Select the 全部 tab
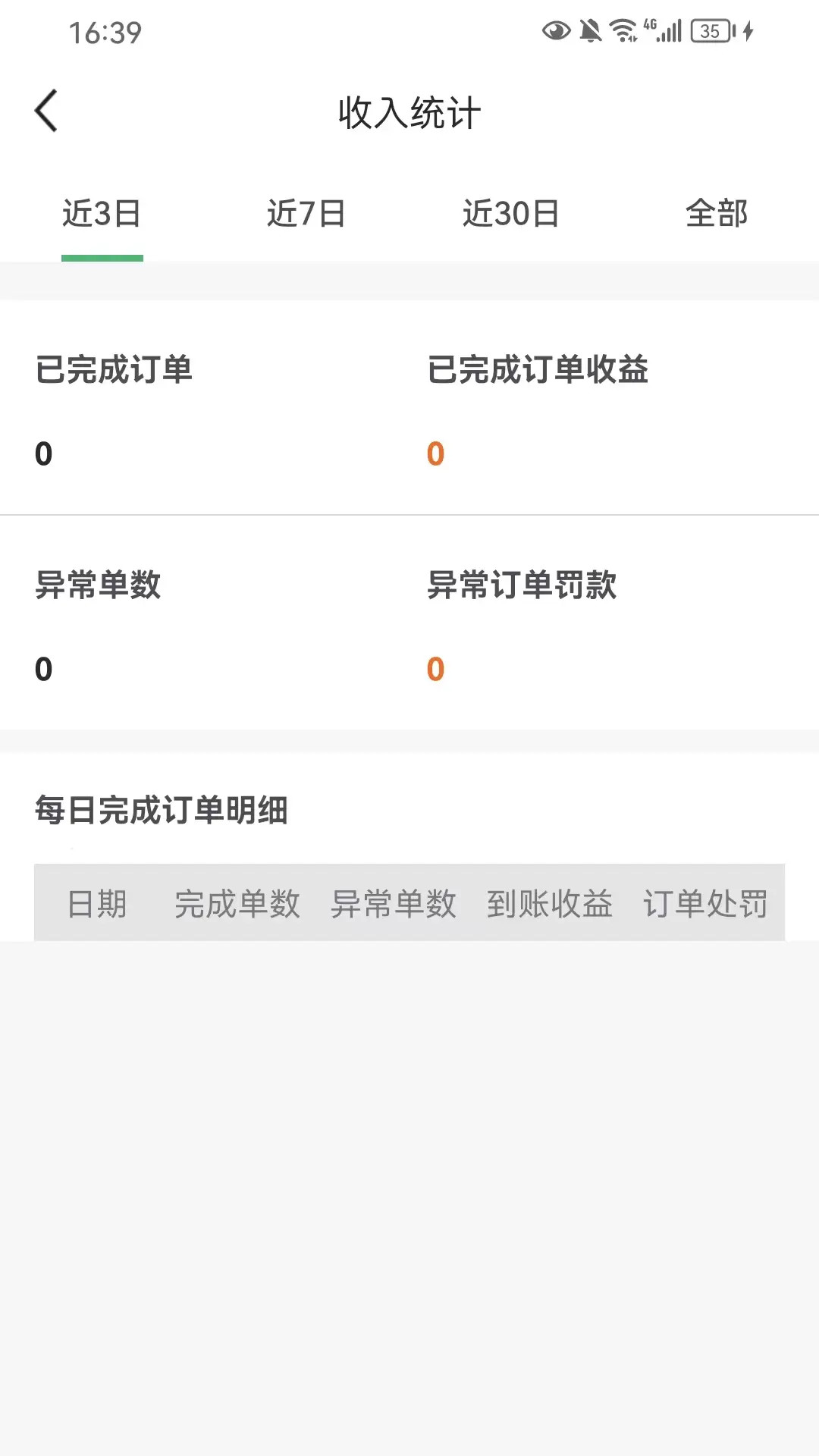The image size is (819, 1456). 717,214
